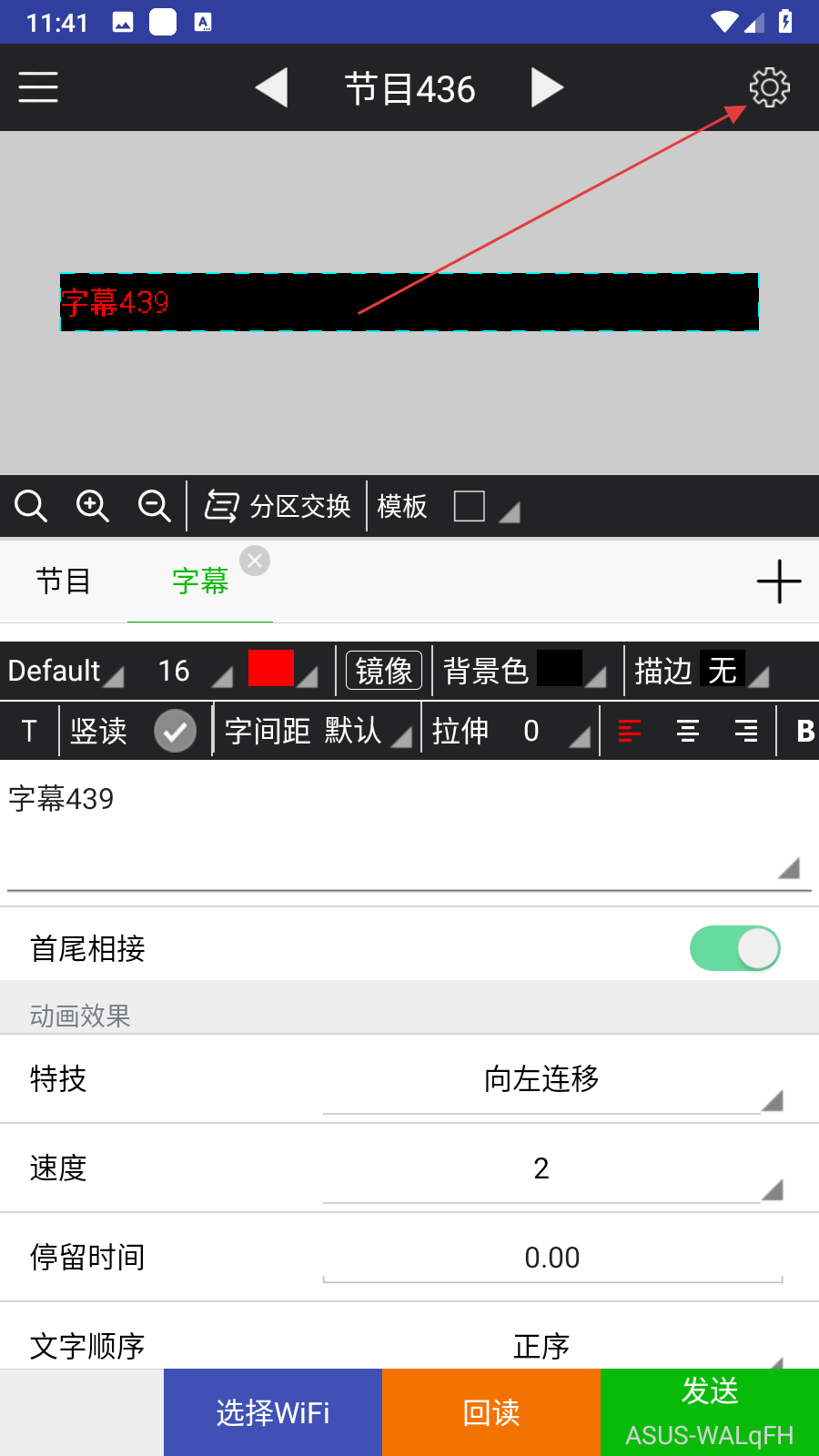
Task: Add a new item with plus
Action: coord(779,581)
